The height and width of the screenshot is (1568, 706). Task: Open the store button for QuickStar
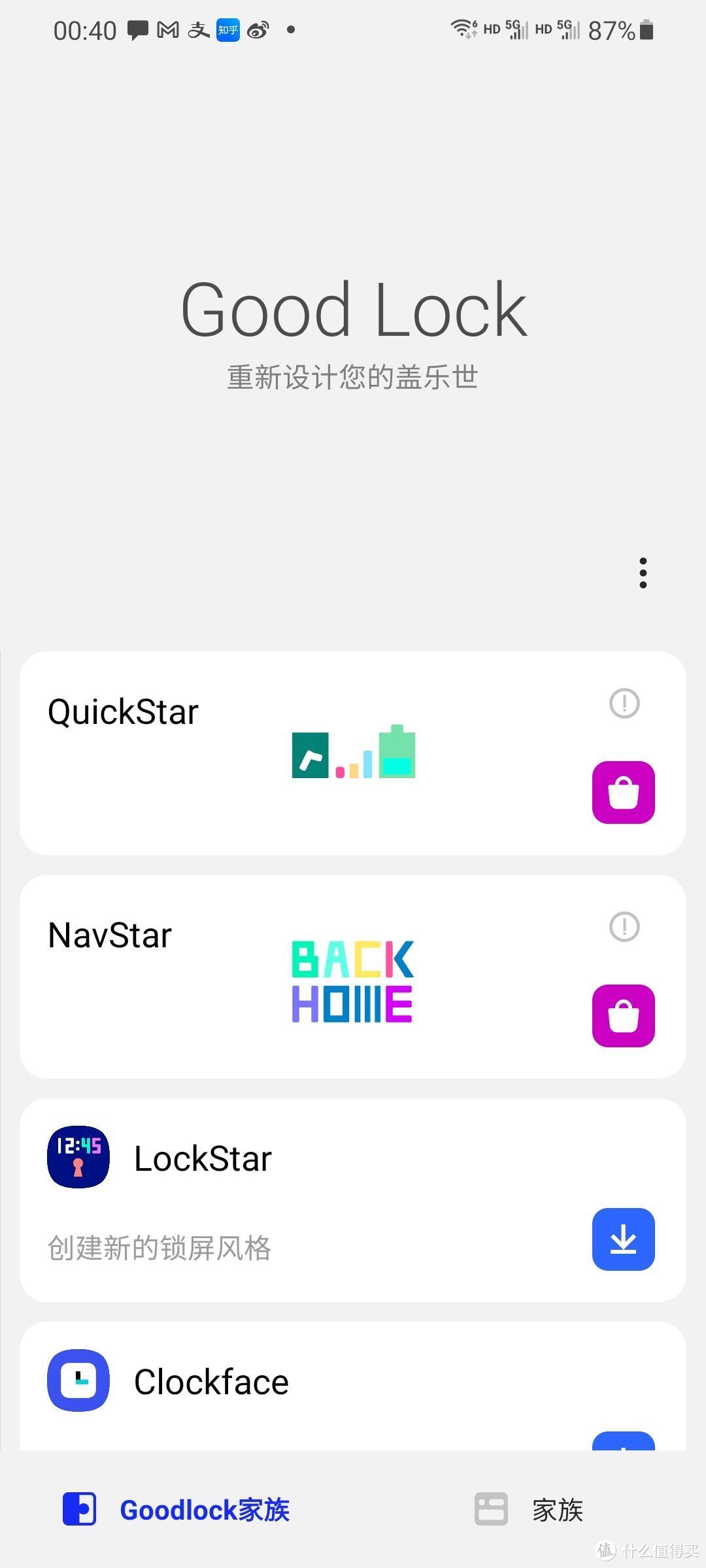(624, 792)
